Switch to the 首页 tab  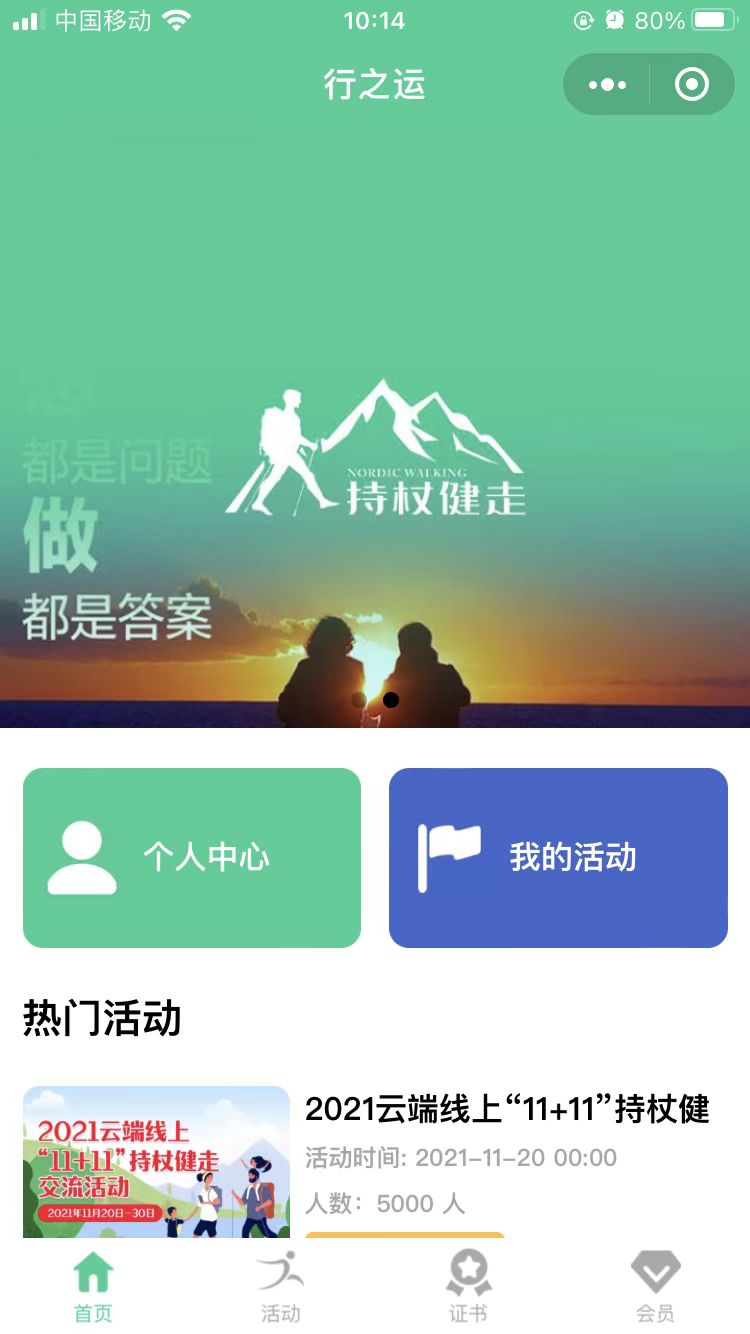pyautogui.click(x=93, y=1287)
